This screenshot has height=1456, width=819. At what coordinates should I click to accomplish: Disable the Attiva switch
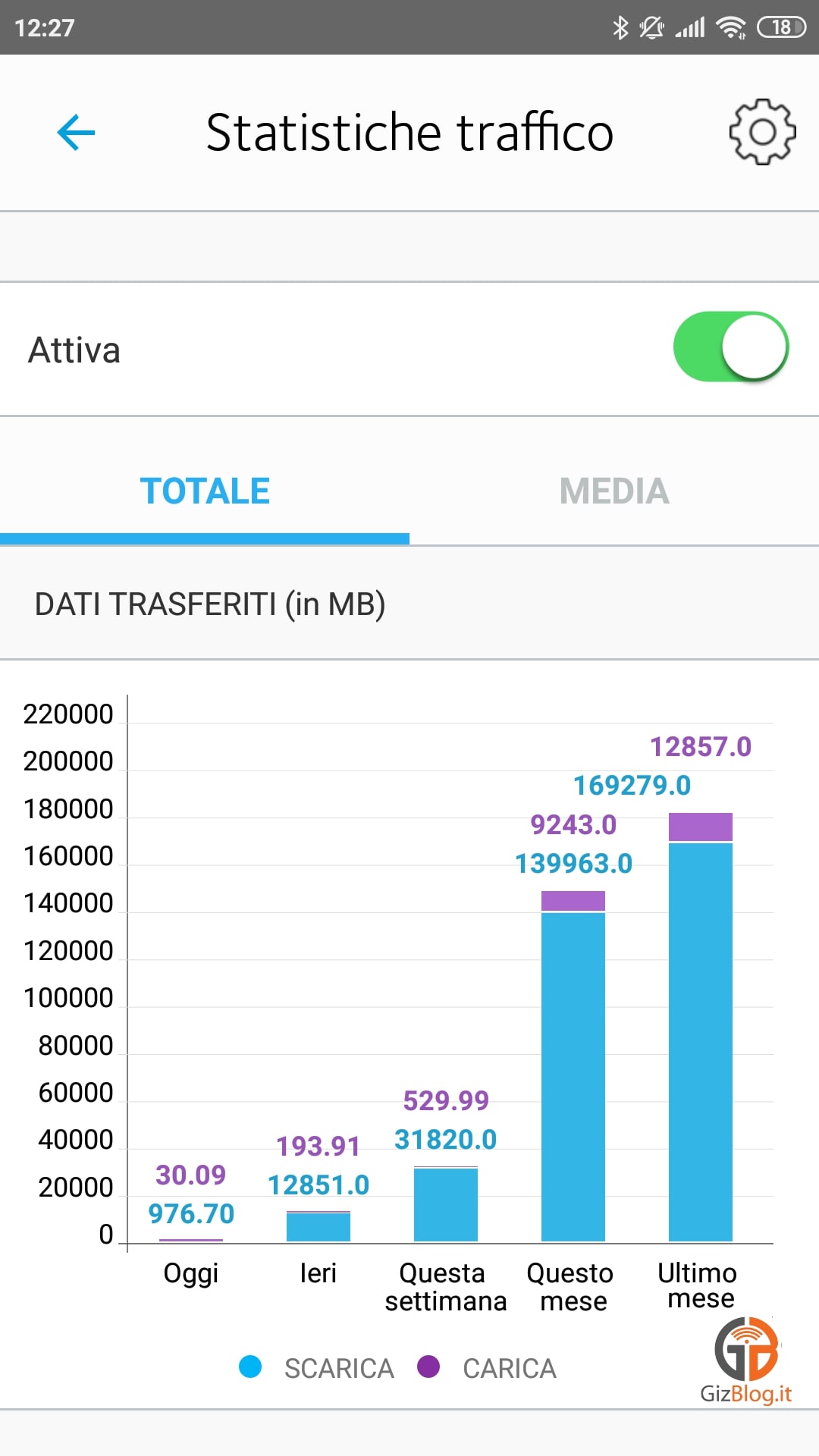click(x=731, y=347)
